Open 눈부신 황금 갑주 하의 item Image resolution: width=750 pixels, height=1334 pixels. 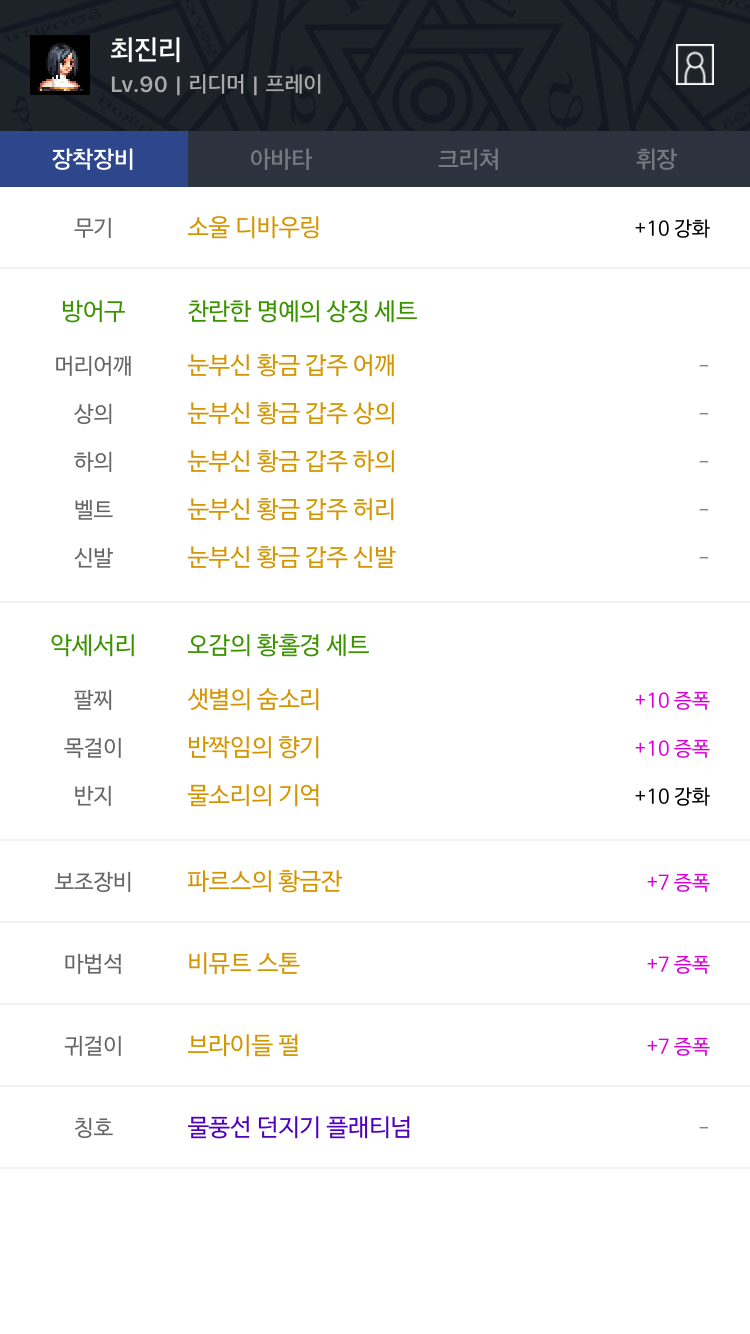tap(291, 461)
